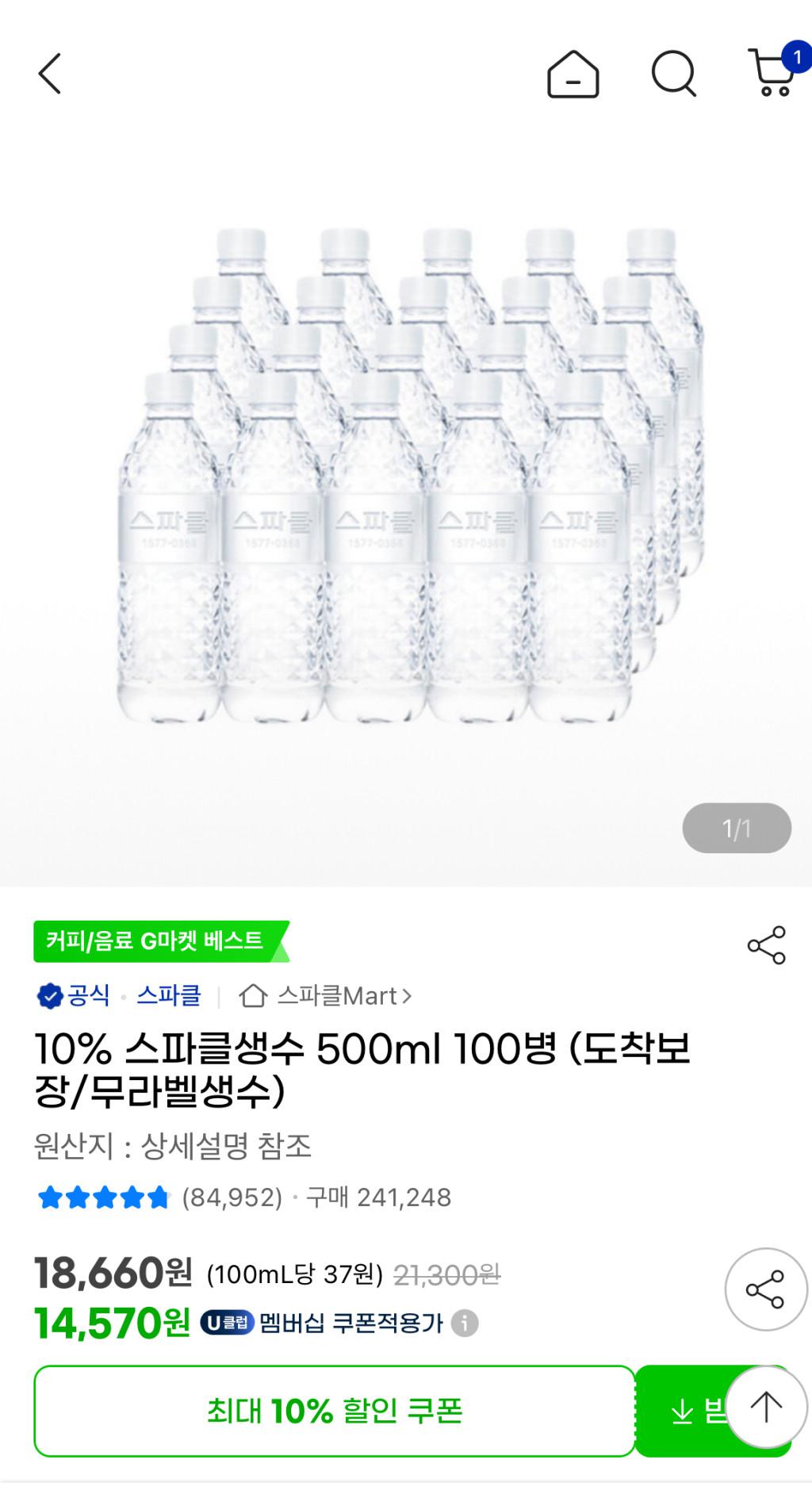Show membership coupon price info icon

(465, 1323)
